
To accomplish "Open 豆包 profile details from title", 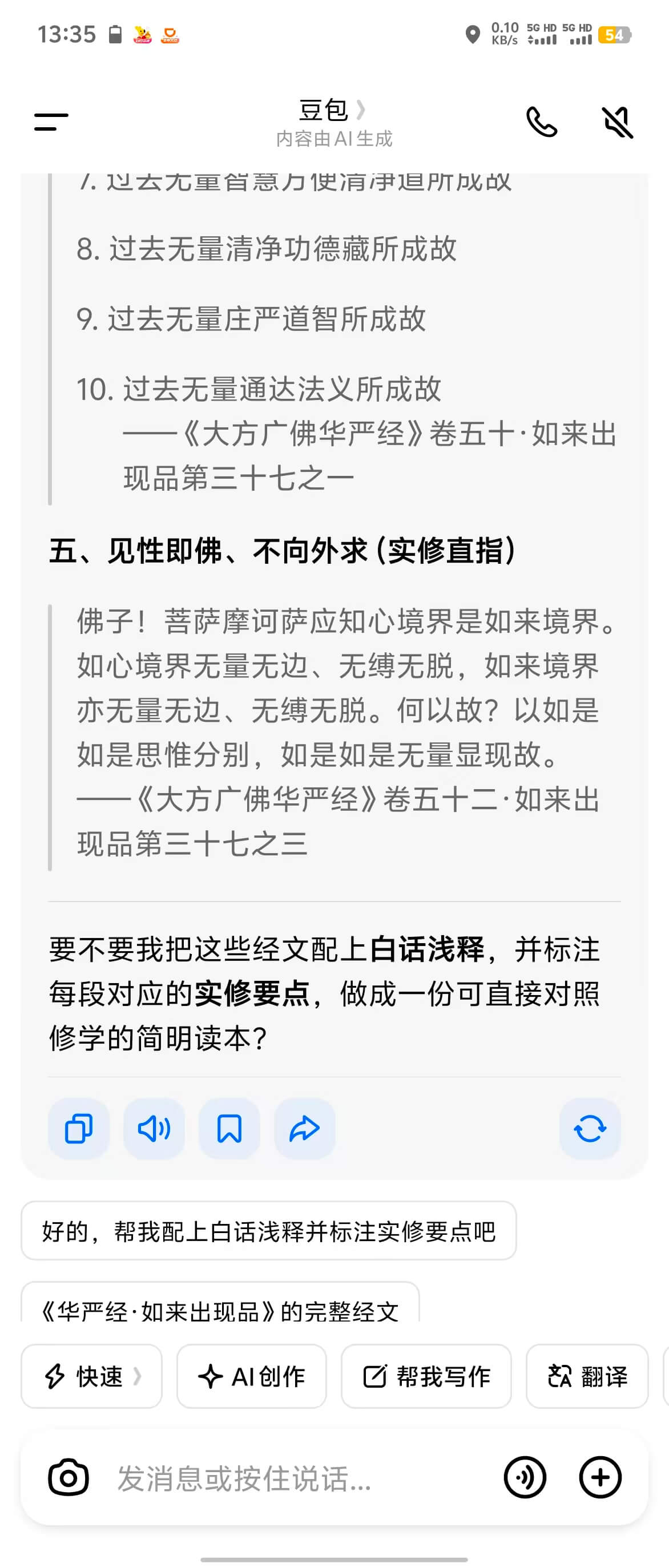I will point(332,111).
